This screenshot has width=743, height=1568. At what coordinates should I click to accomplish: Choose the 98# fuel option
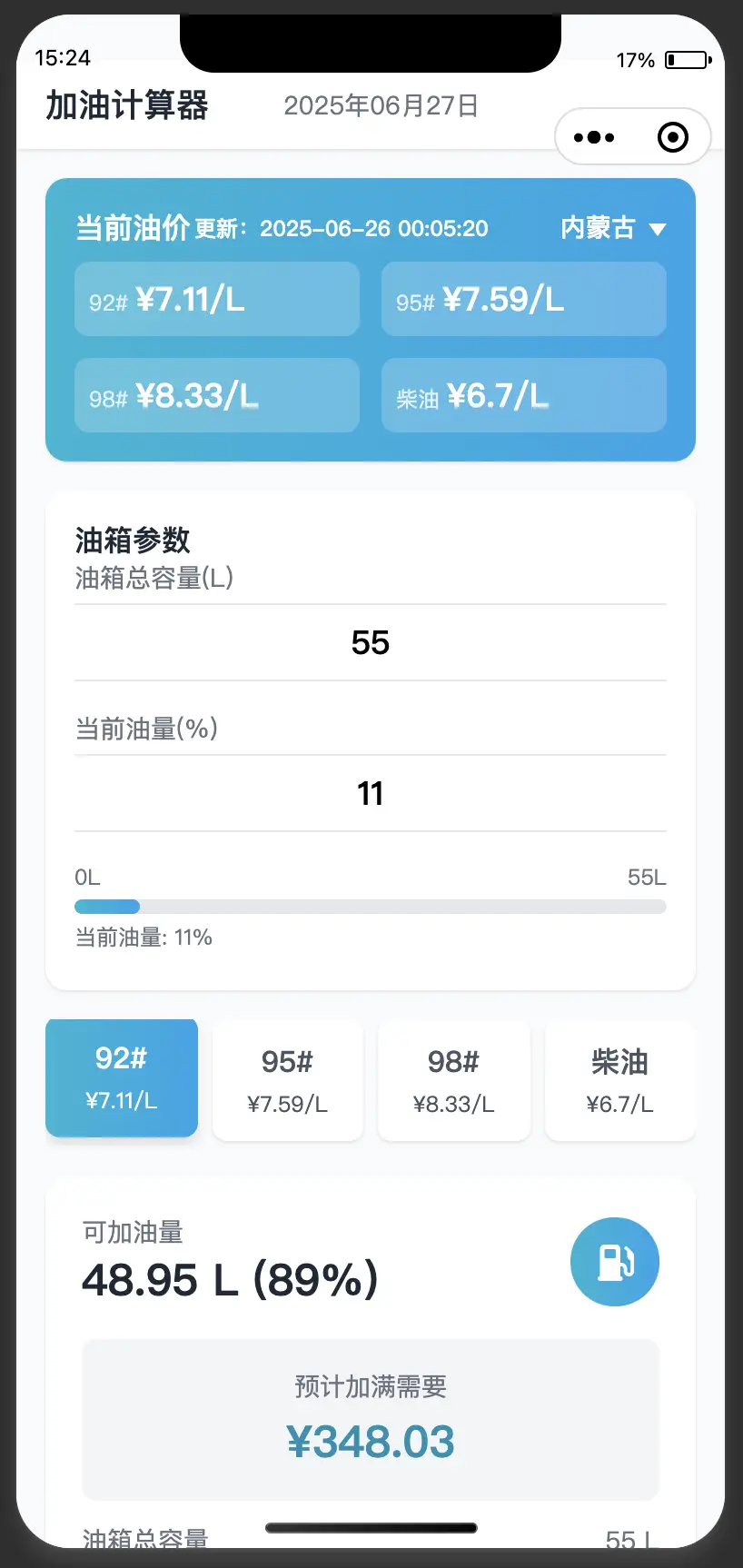pos(453,1080)
